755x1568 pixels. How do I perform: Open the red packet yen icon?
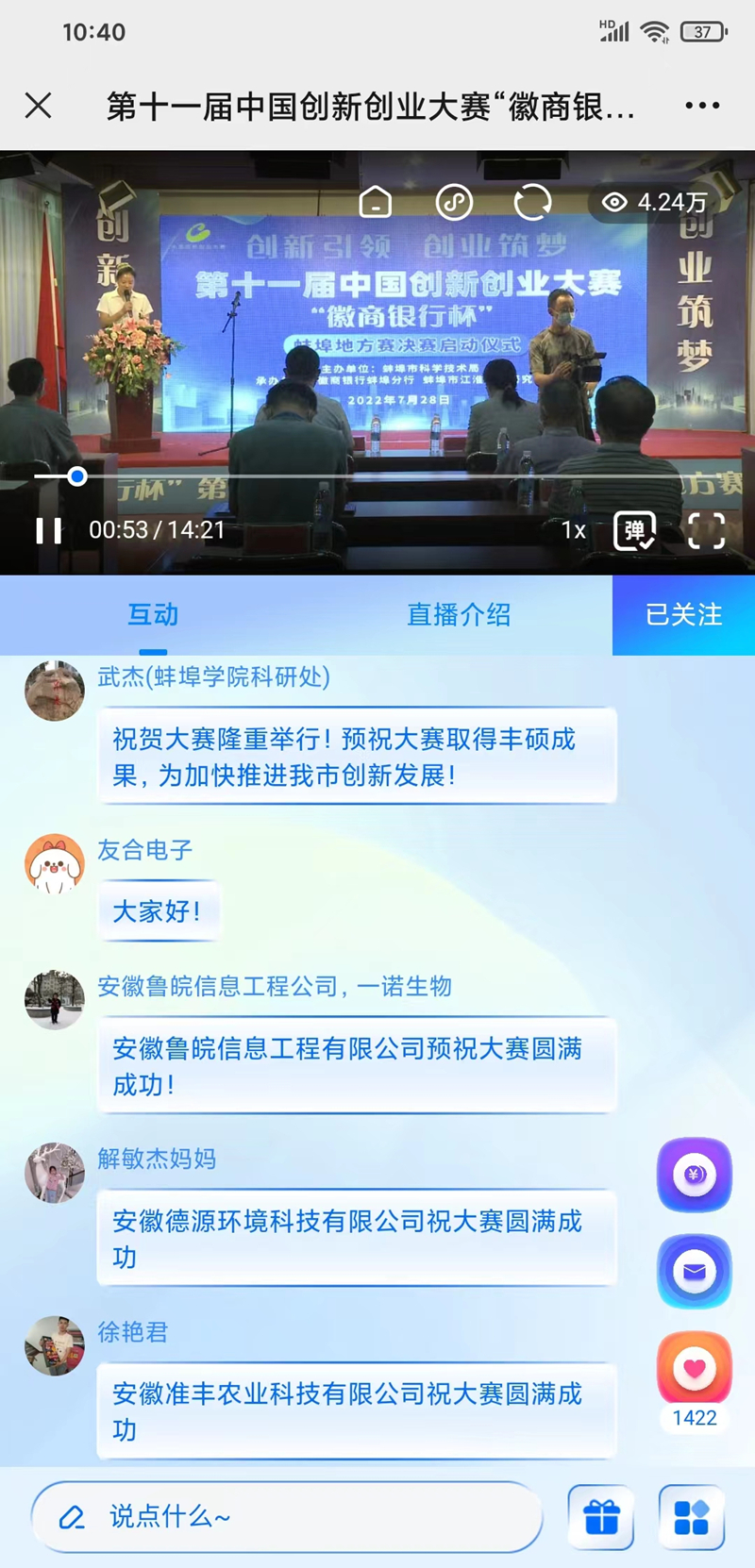tap(695, 1175)
